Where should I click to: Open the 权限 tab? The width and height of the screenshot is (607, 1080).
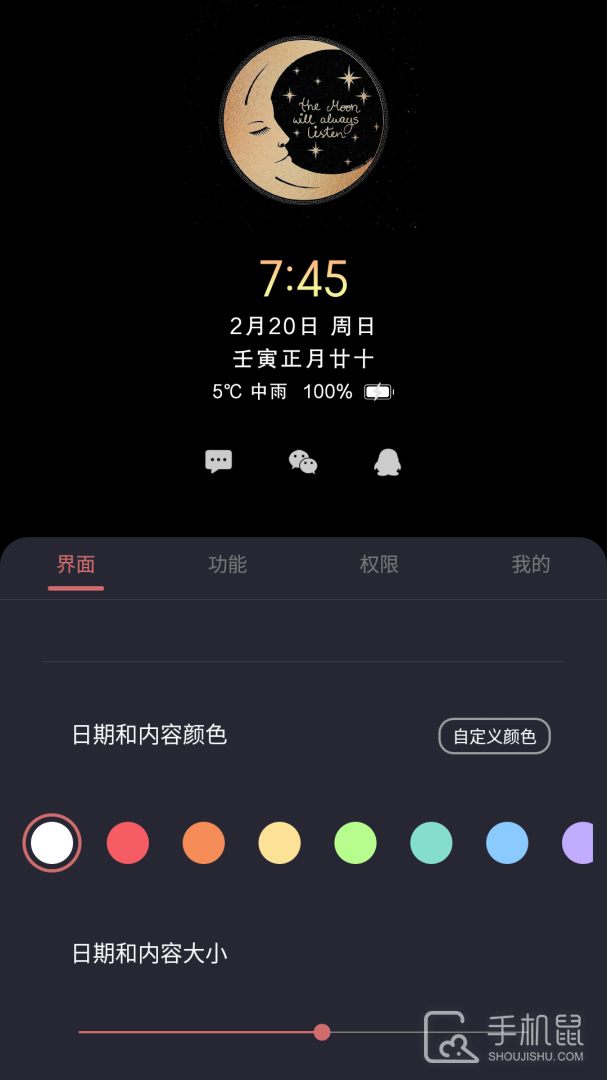(379, 565)
